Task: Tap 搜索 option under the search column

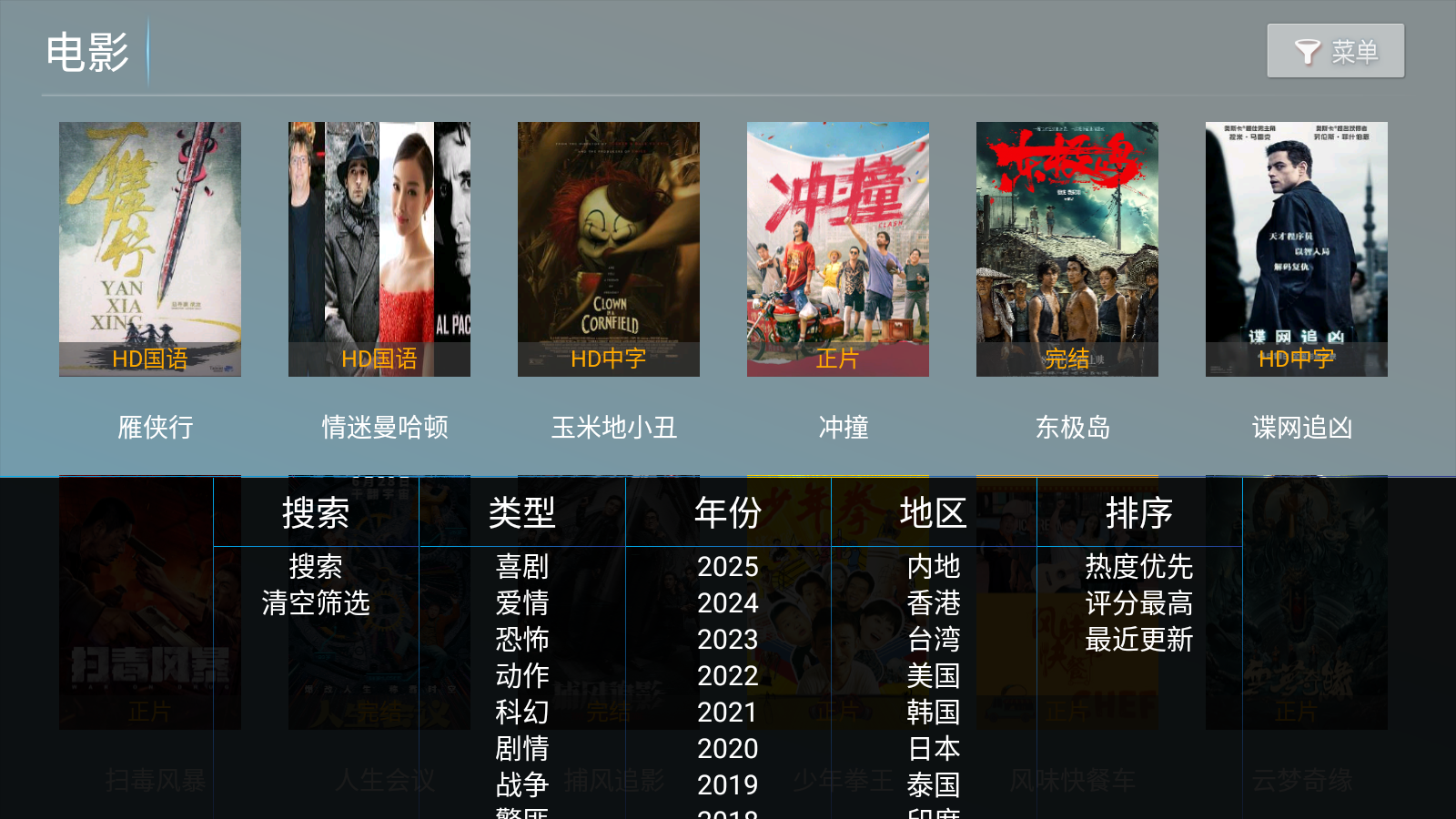Action: pyautogui.click(x=316, y=567)
